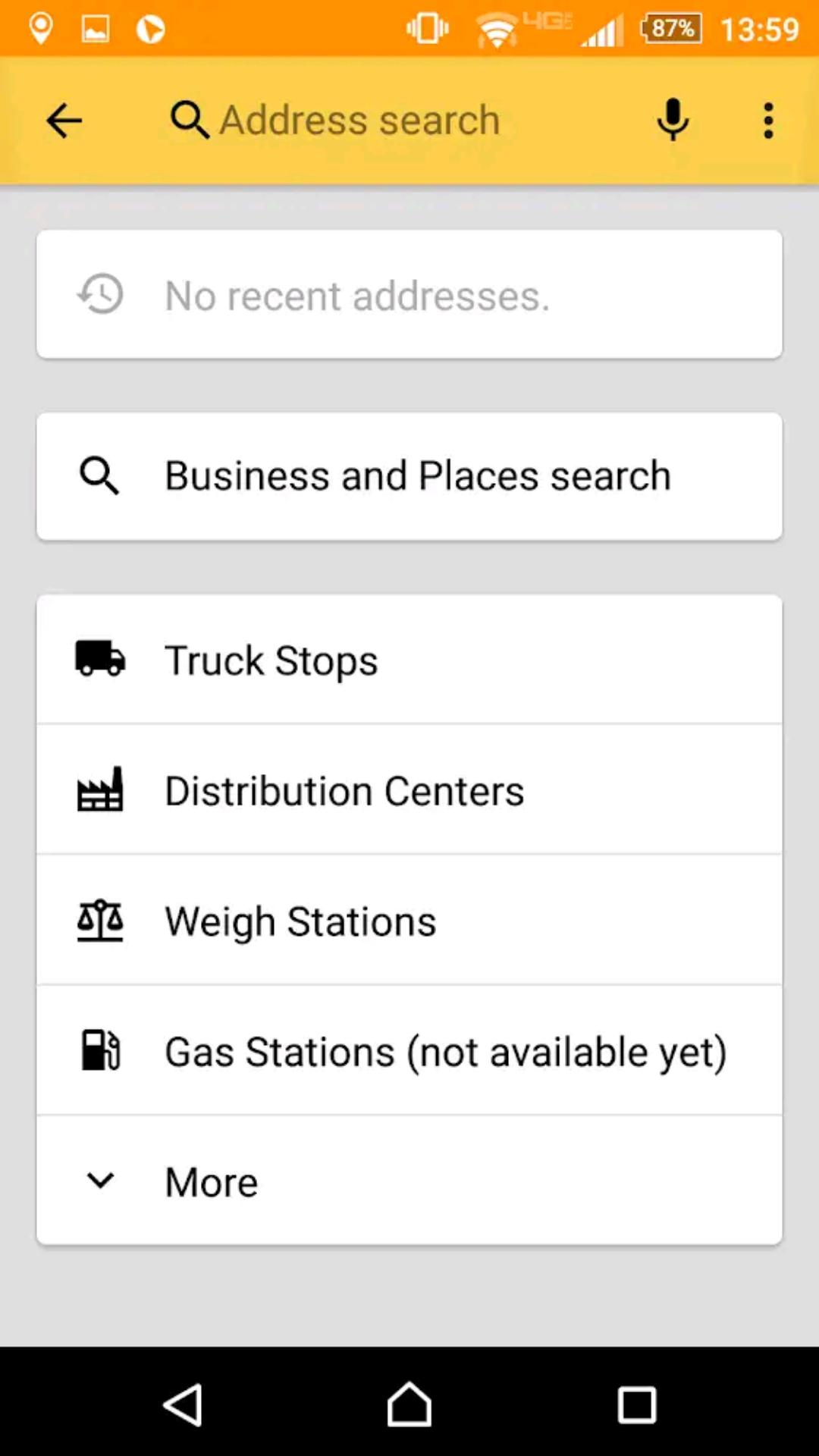Go back using the top-left arrow
The image size is (819, 1456).
pyautogui.click(x=64, y=121)
